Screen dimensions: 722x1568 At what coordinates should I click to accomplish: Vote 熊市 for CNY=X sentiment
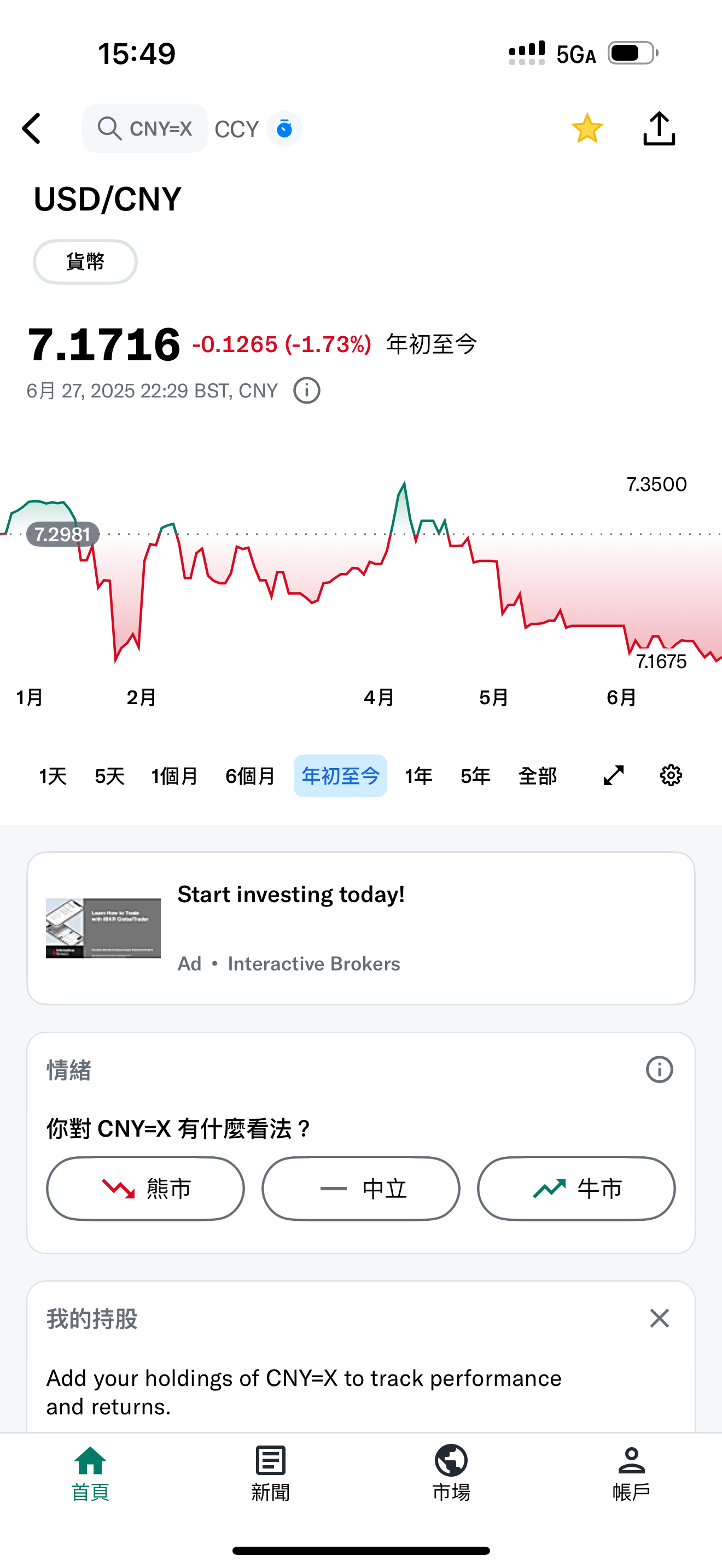145,1188
